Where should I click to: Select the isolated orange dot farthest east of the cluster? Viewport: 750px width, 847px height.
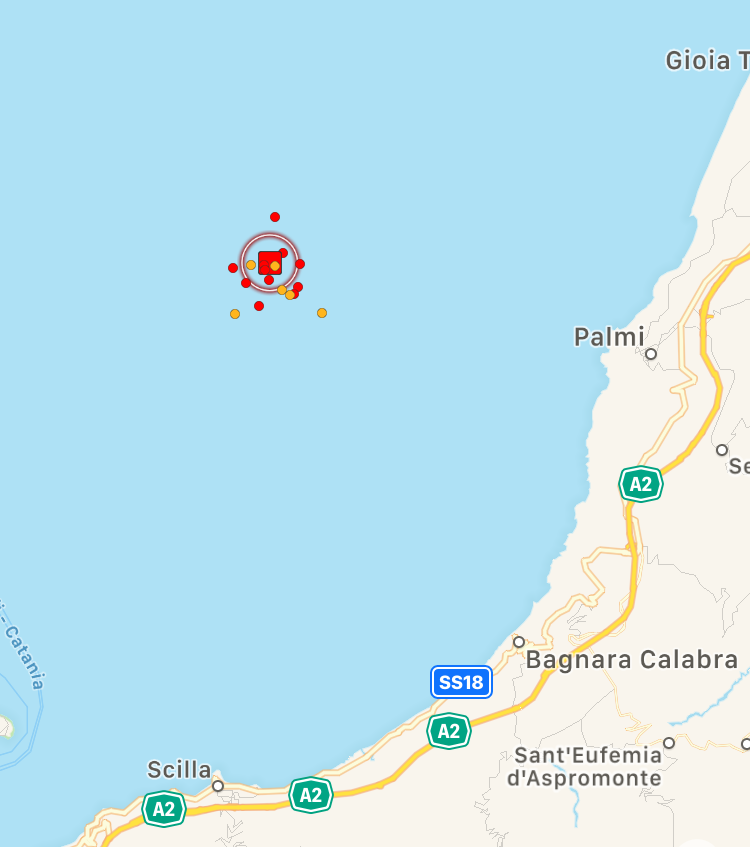pyautogui.click(x=322, y=313)
